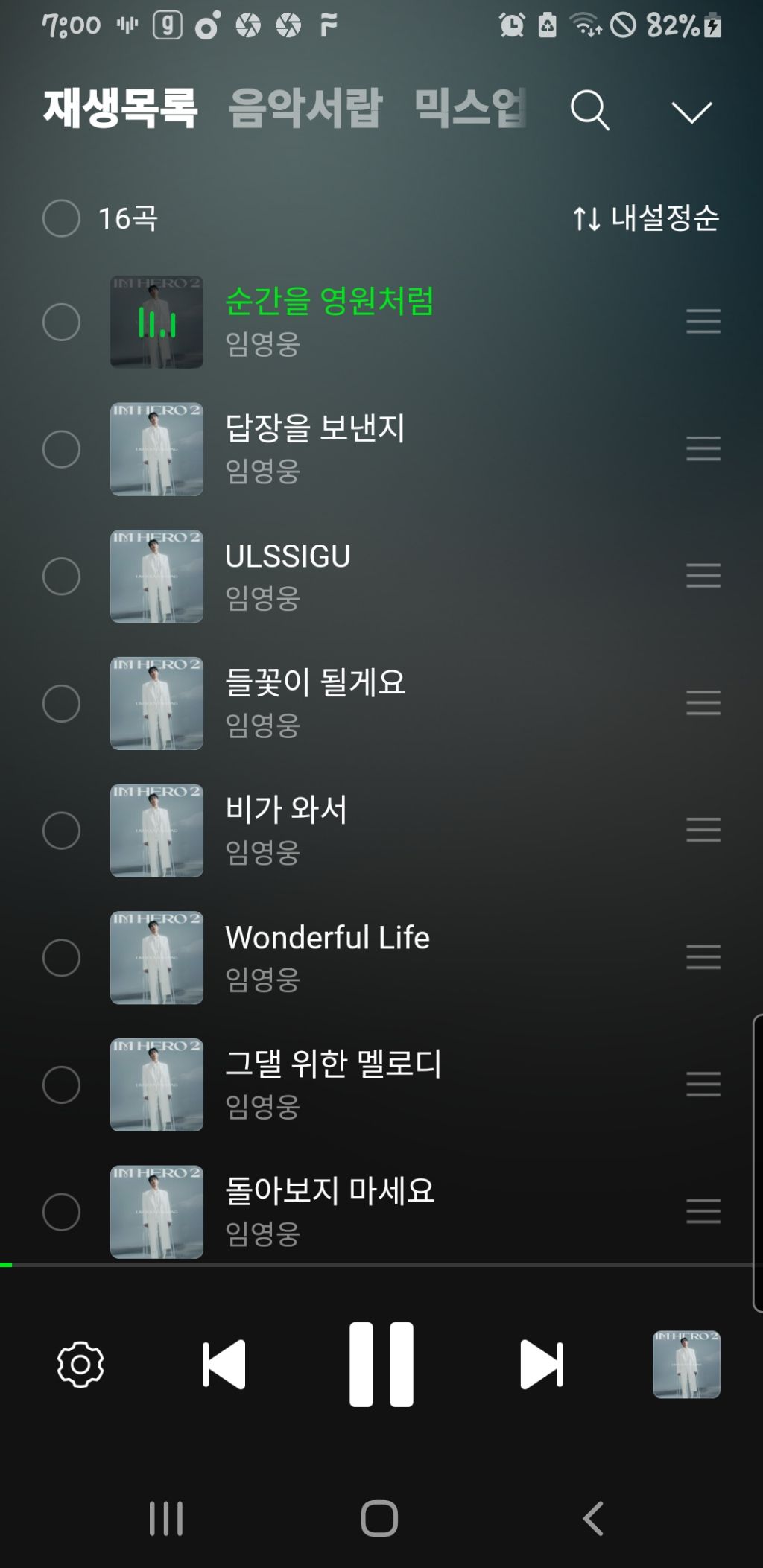Go back with the system back button
Screen dimensions: 763x1568
pyautogui.click(x=593, y=1518)
